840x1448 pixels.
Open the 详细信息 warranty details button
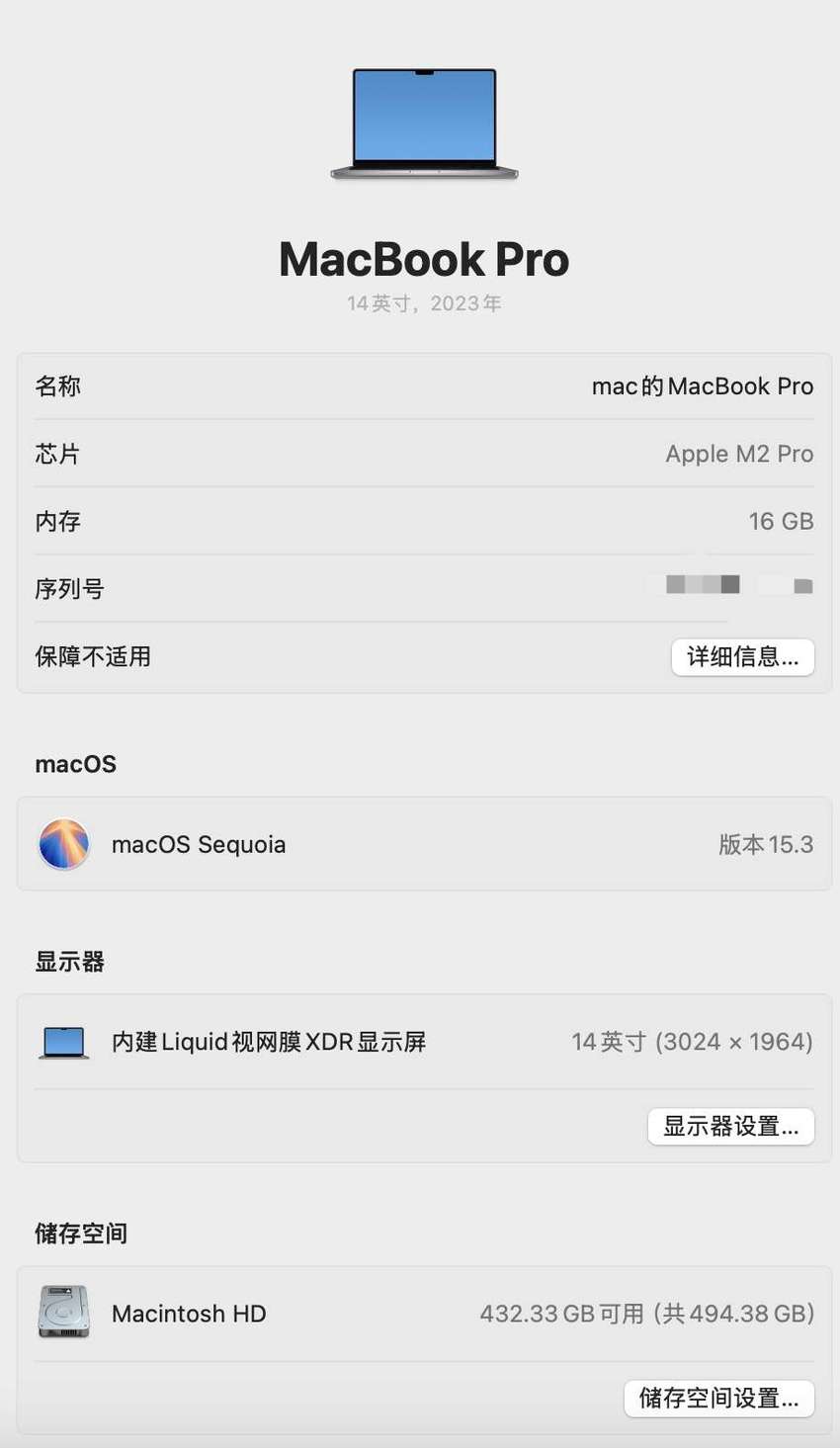pyautogui.click(x=742, y=657)
